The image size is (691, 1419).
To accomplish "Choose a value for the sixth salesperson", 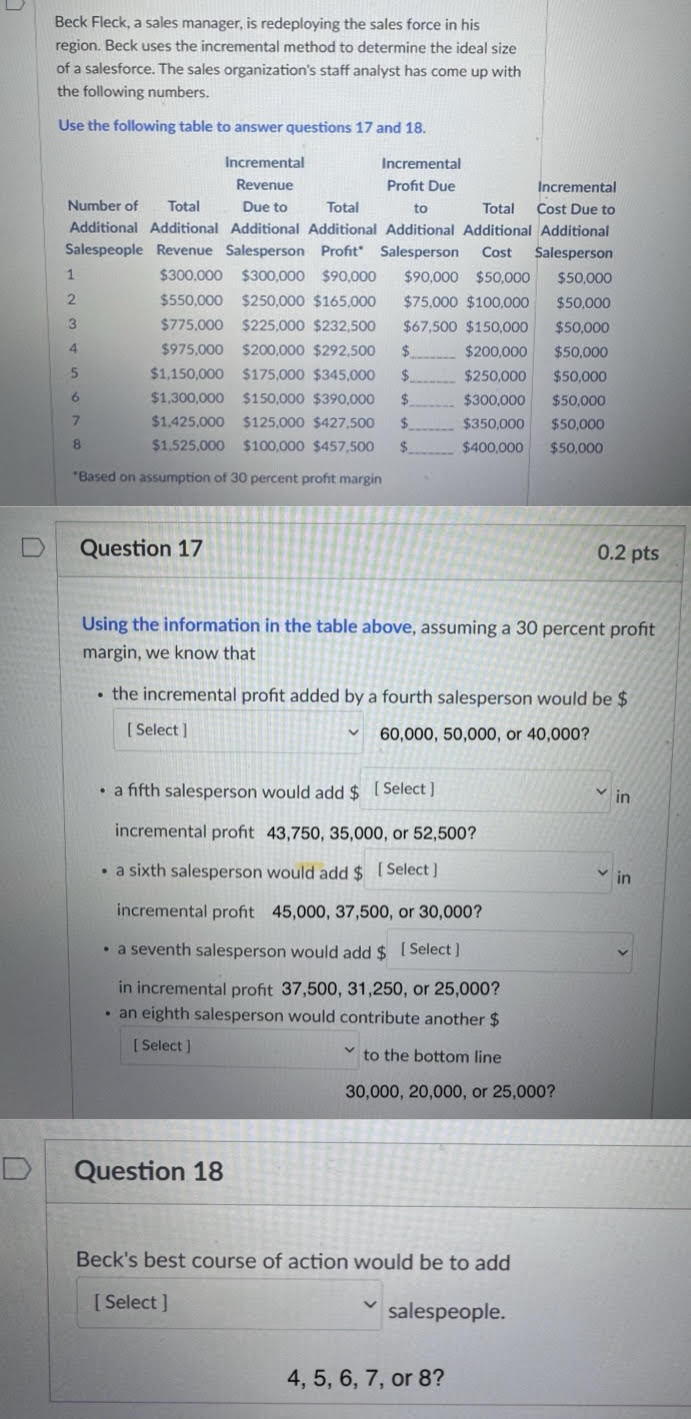I will coord(490,871).
